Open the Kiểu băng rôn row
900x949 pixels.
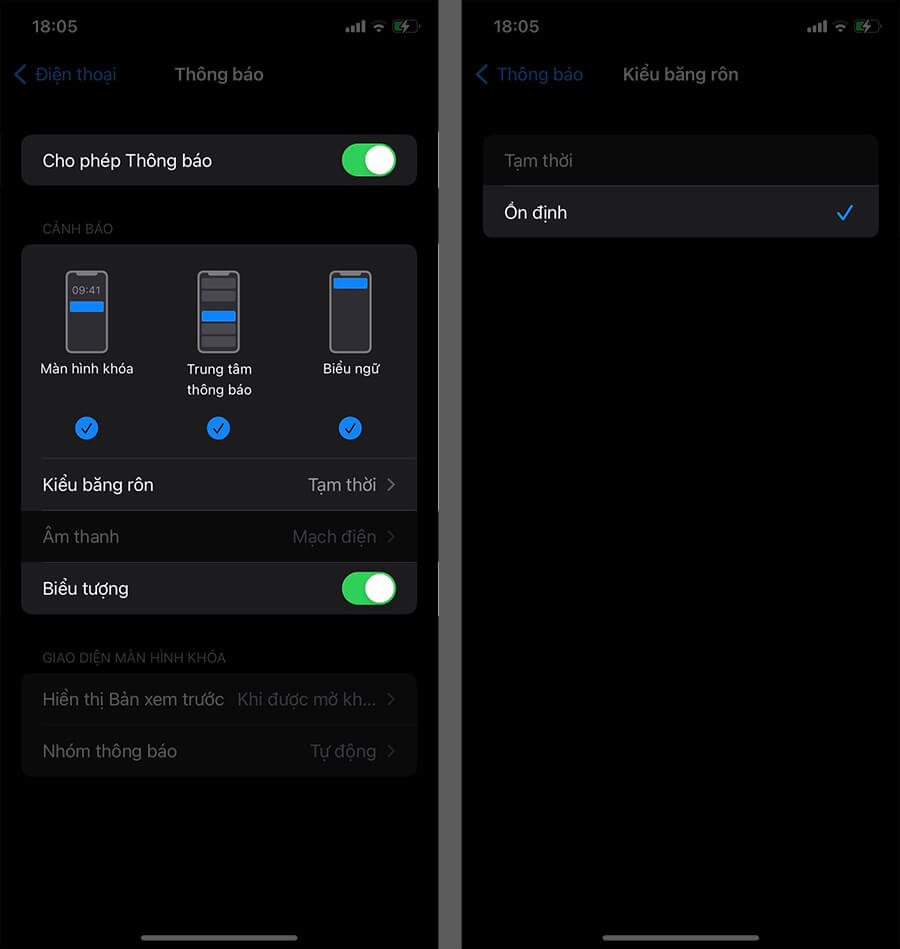coord(218,485)
